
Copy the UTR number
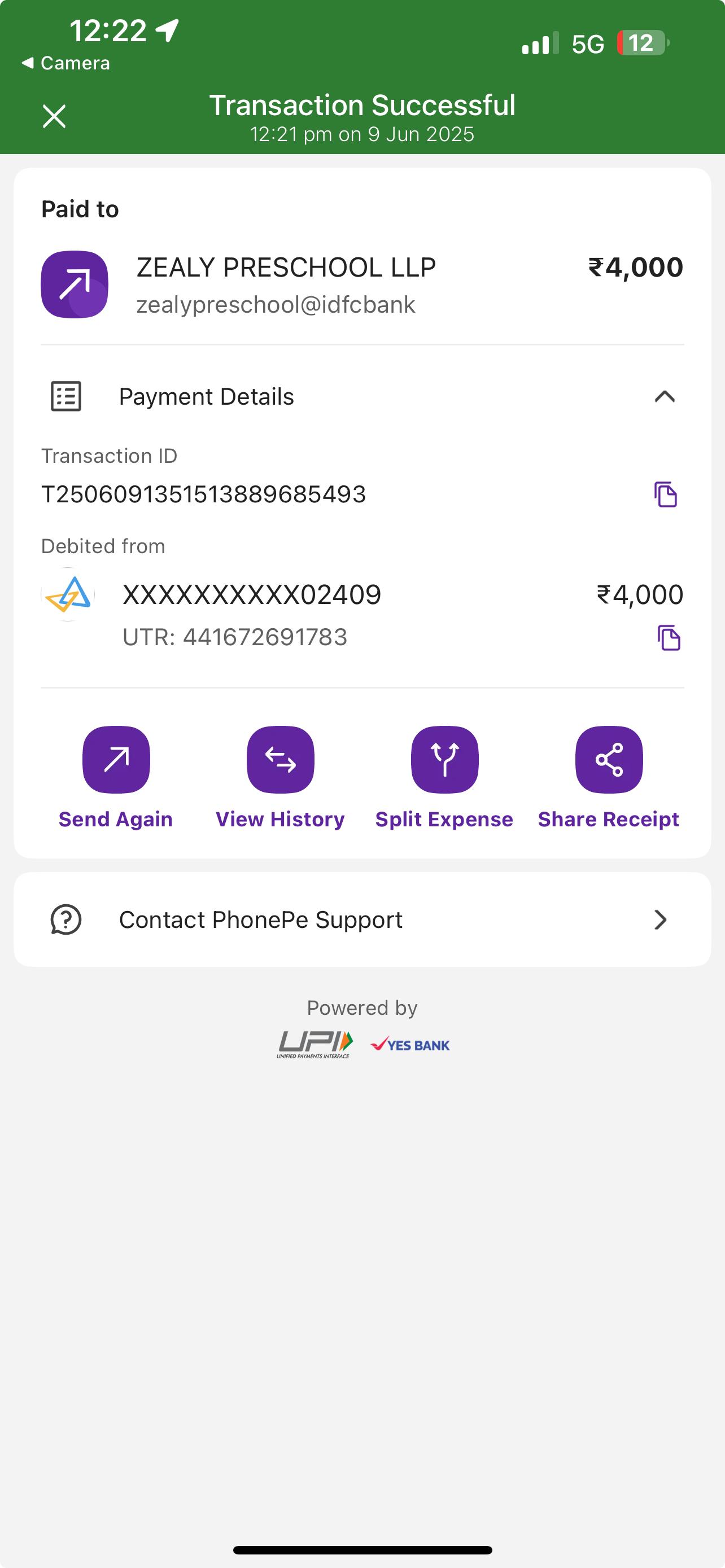point(669,638)
